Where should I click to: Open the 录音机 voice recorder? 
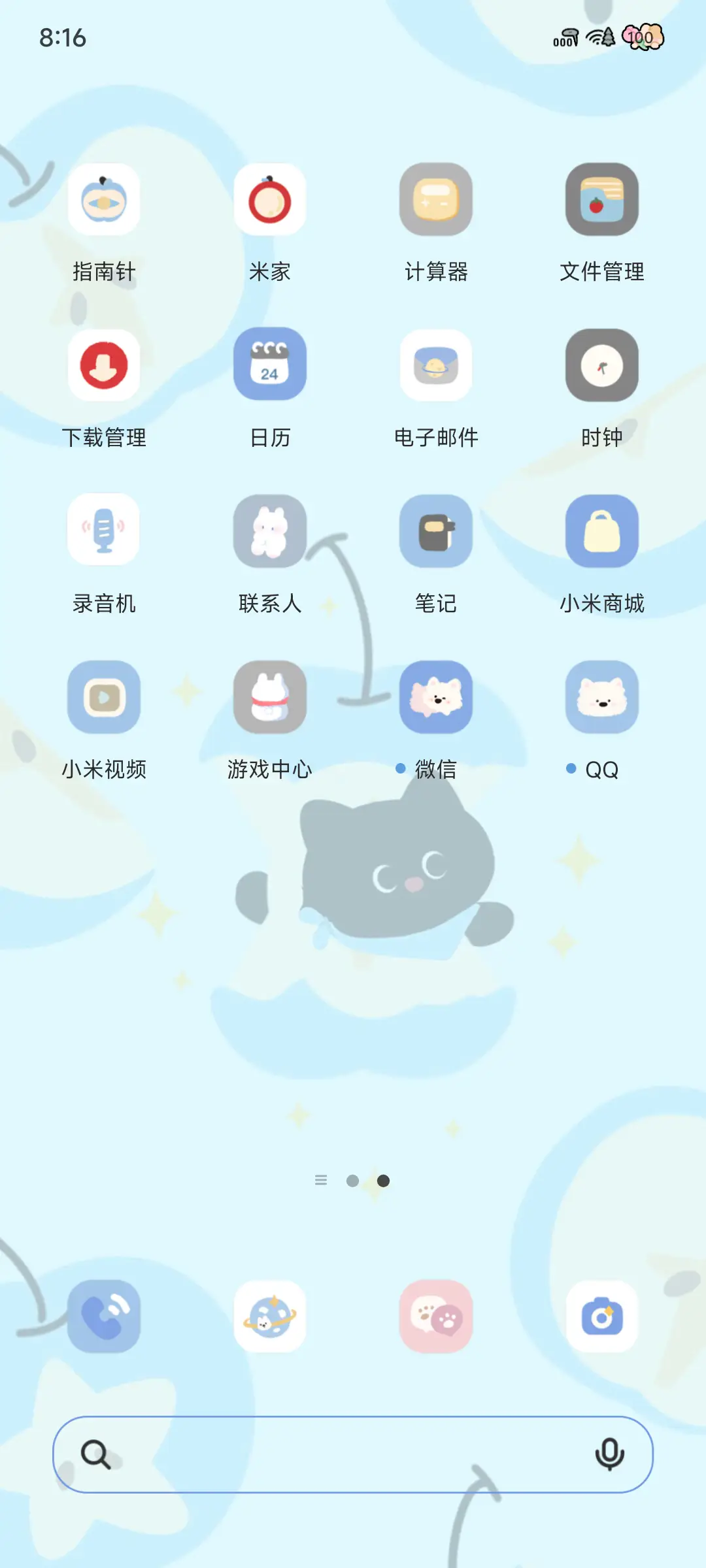pos(103,531)
